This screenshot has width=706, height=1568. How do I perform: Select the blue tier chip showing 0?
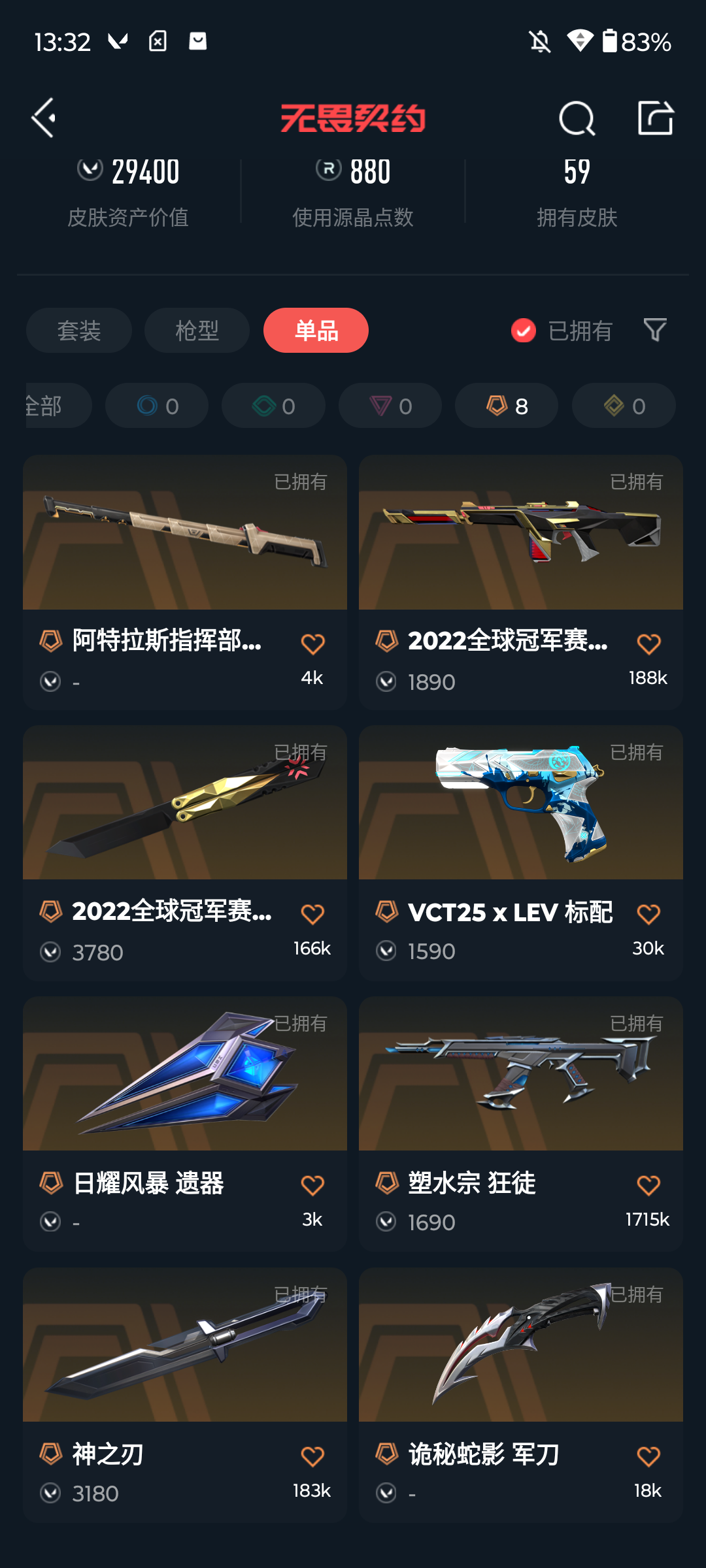click(157, 406)
